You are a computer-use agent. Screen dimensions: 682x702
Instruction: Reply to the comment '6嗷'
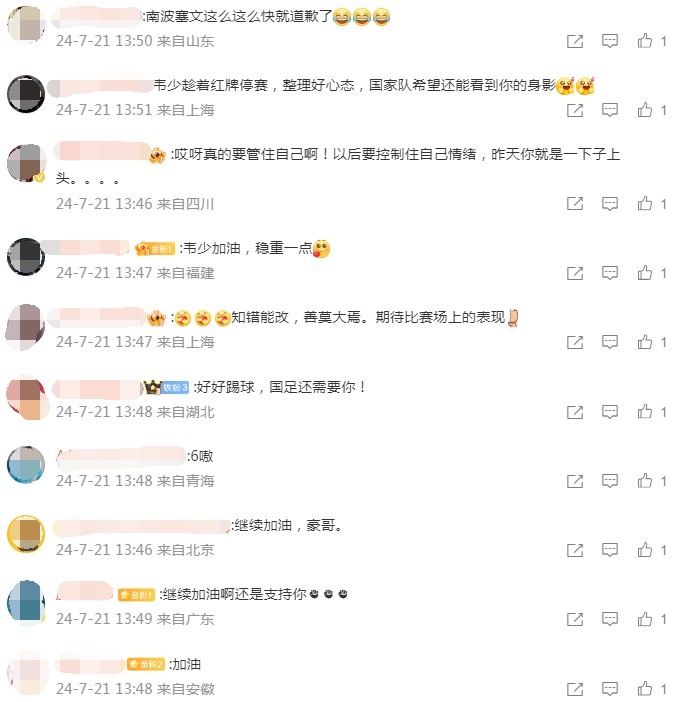(x=610, y=481)
